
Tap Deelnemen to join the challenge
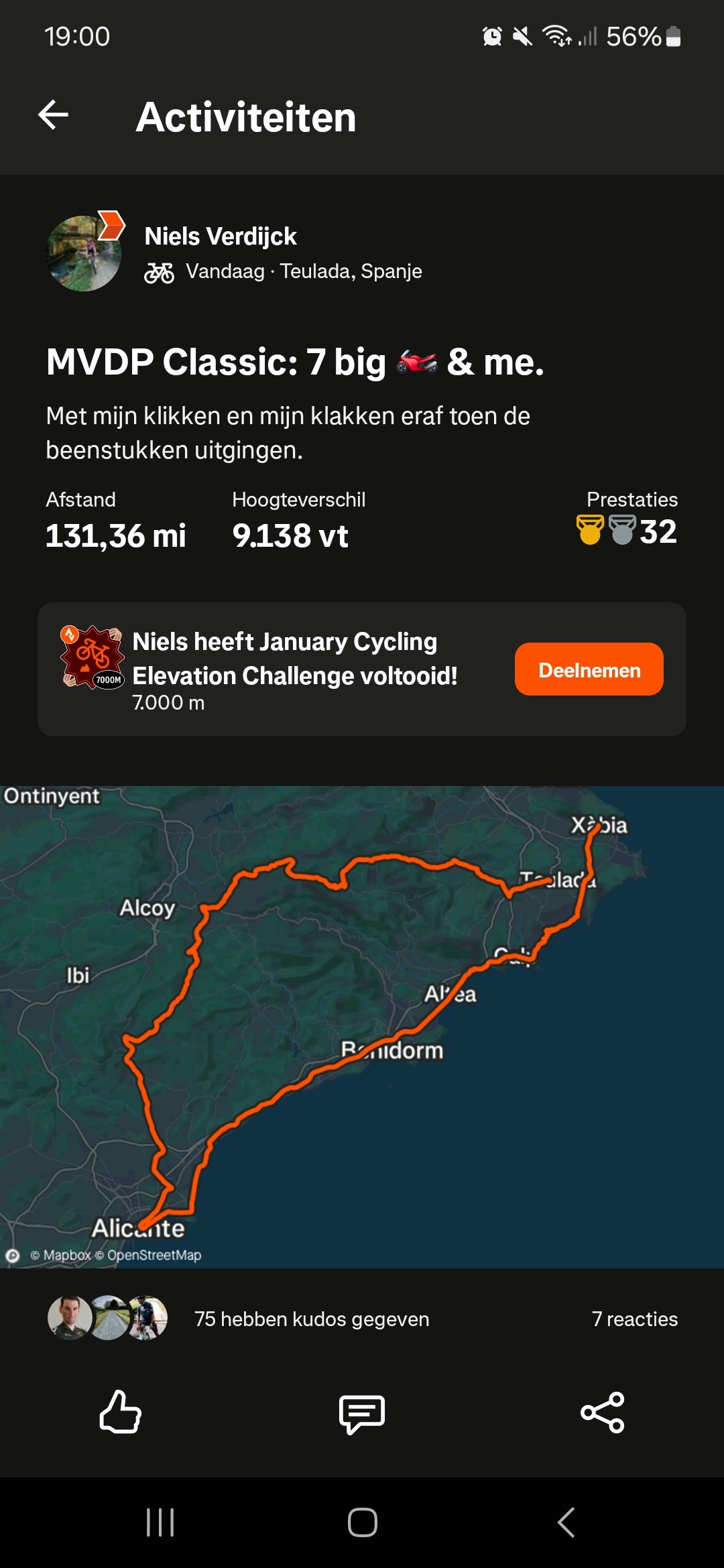point(589,669)
